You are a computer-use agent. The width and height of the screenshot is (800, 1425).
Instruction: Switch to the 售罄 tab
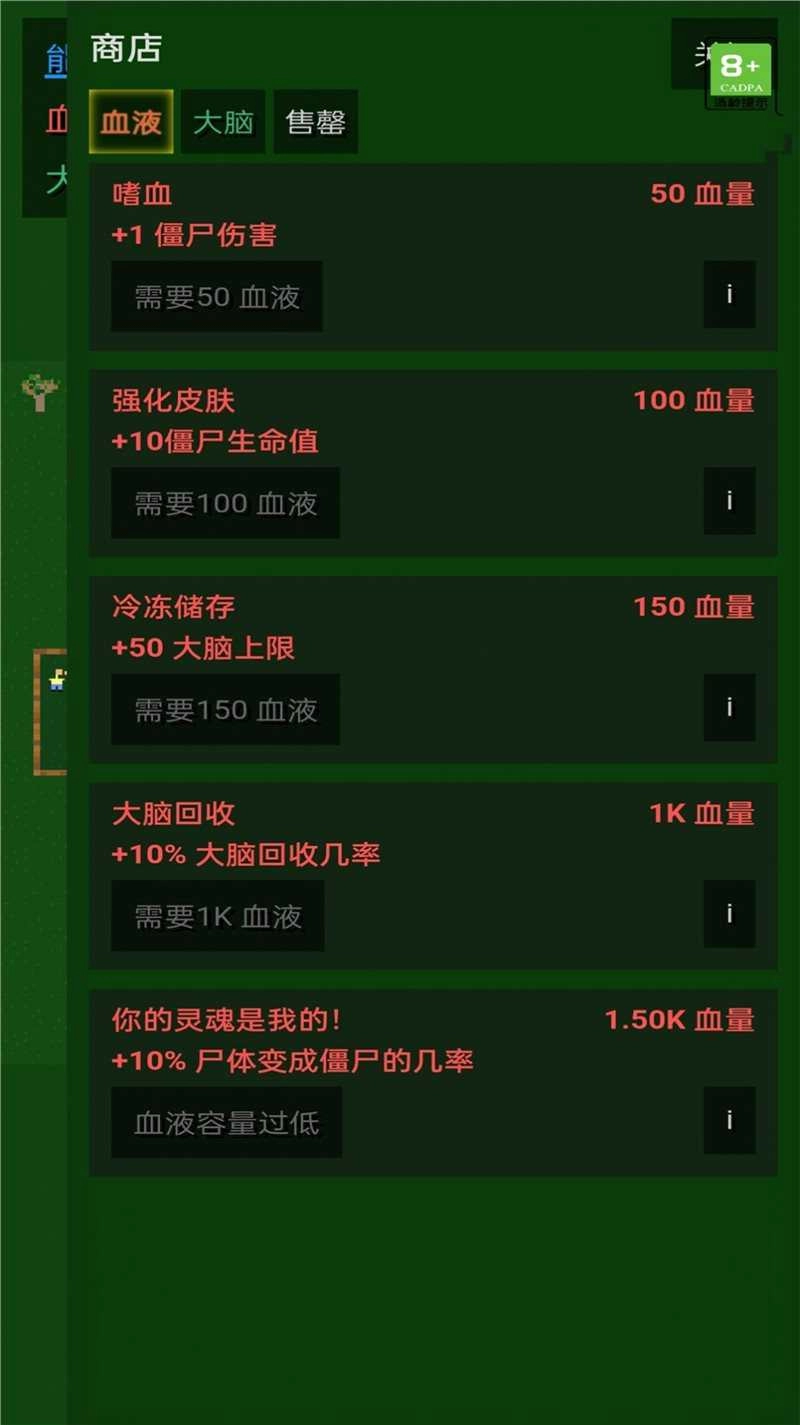coord(315,122)
